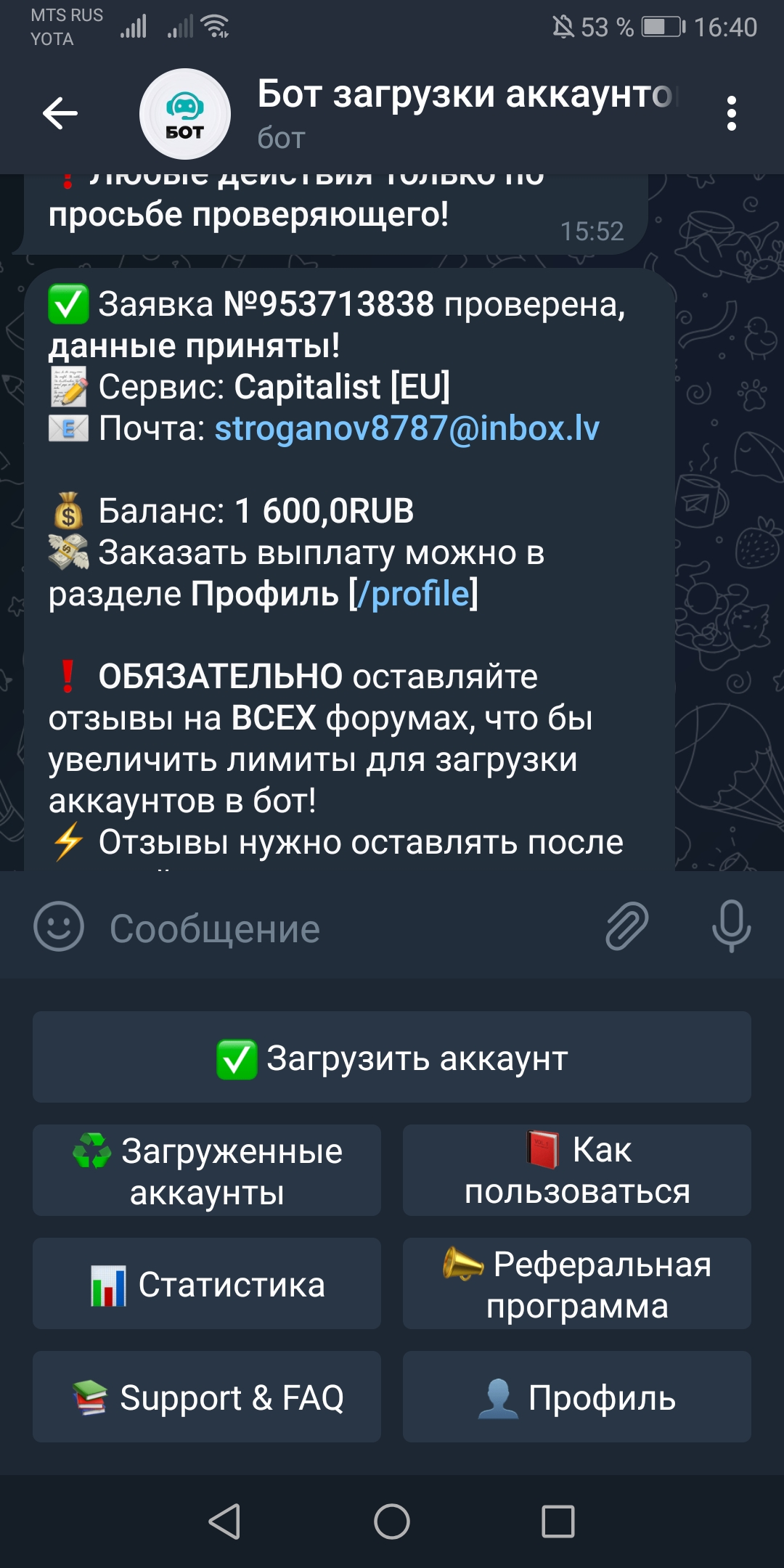This screenshot has width=784, height=1568.
Task: Go back from the bot chat
Action: tap(60, 113)
